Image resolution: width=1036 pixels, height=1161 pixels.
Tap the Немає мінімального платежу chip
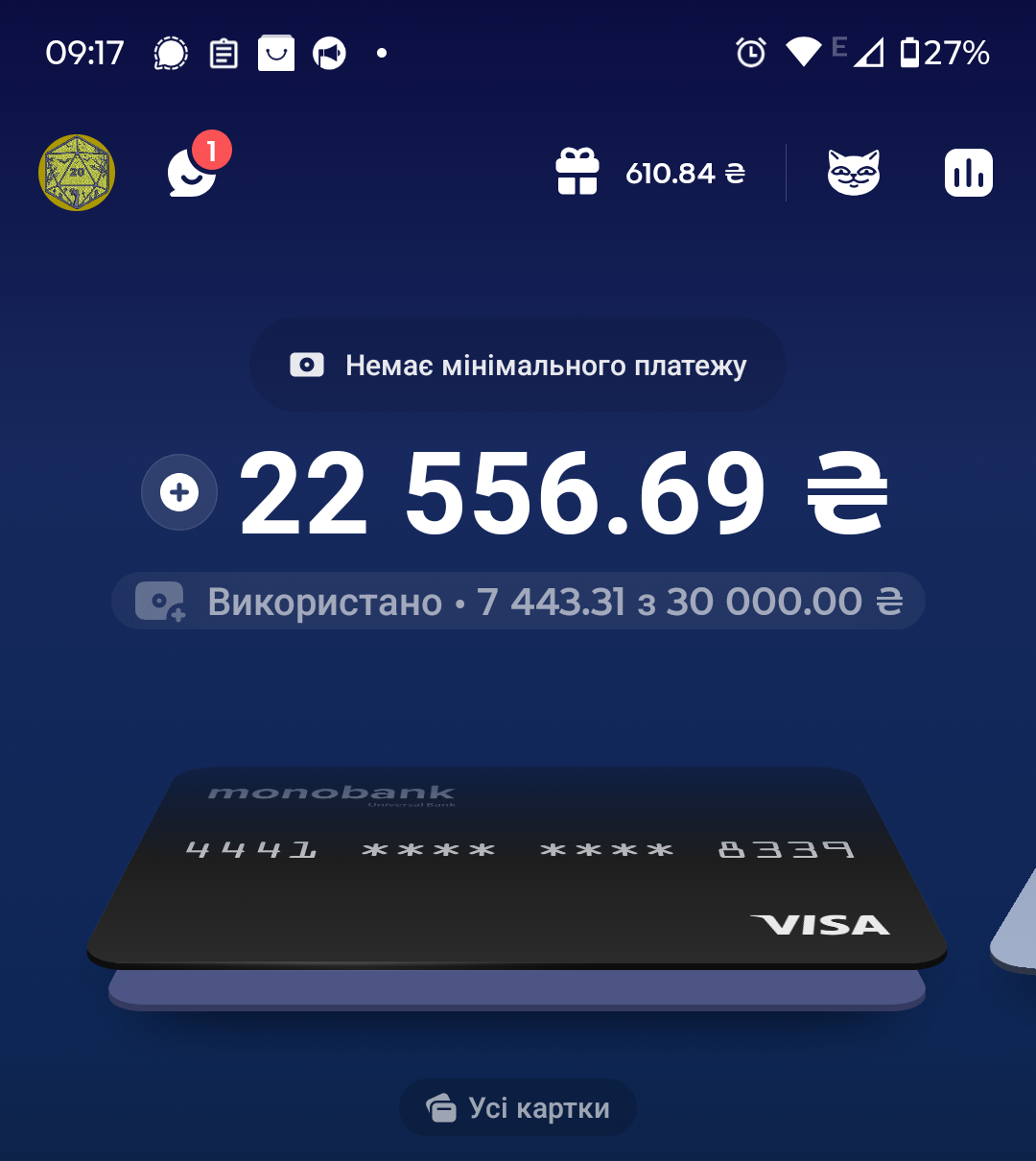(518, 366)
